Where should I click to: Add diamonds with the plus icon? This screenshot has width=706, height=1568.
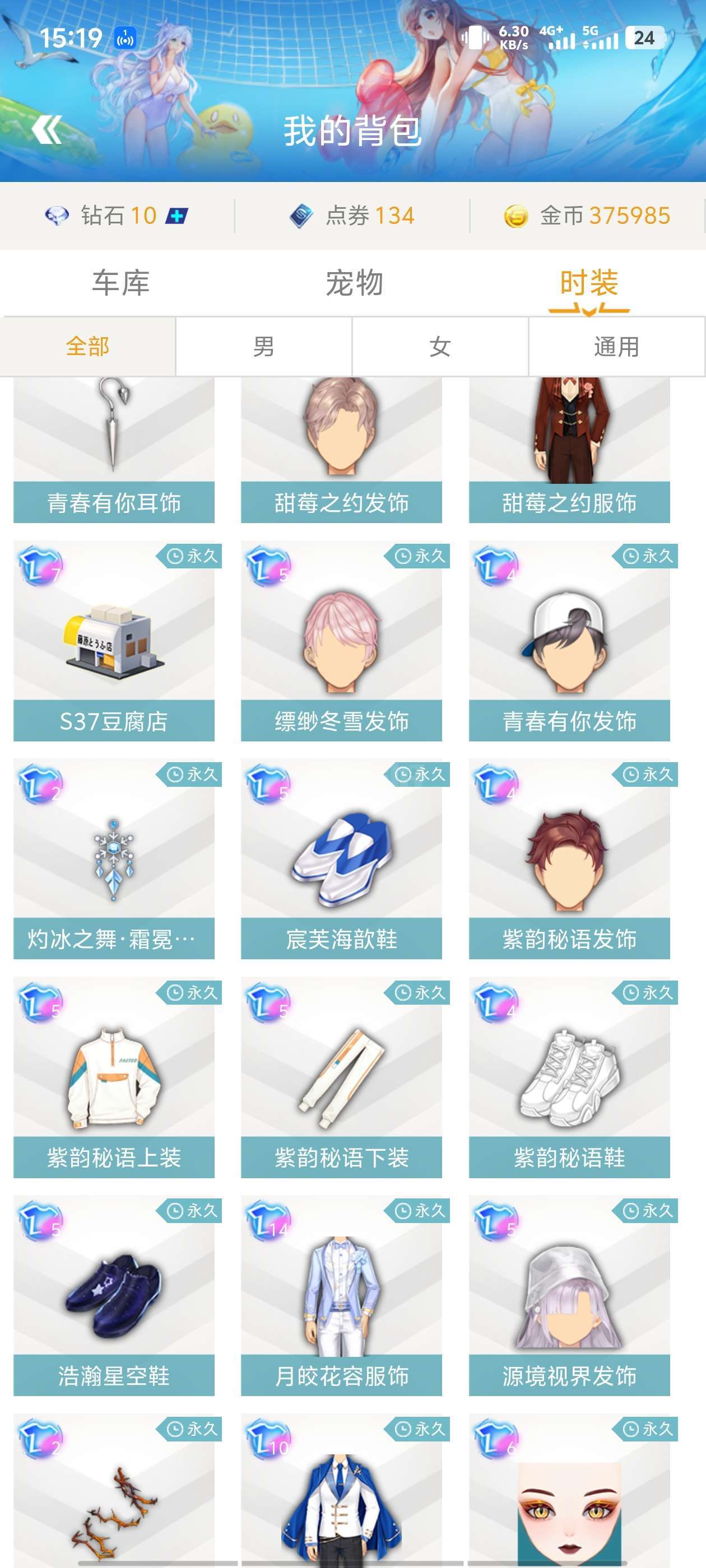pyautogui.click(x=177, y=216)
